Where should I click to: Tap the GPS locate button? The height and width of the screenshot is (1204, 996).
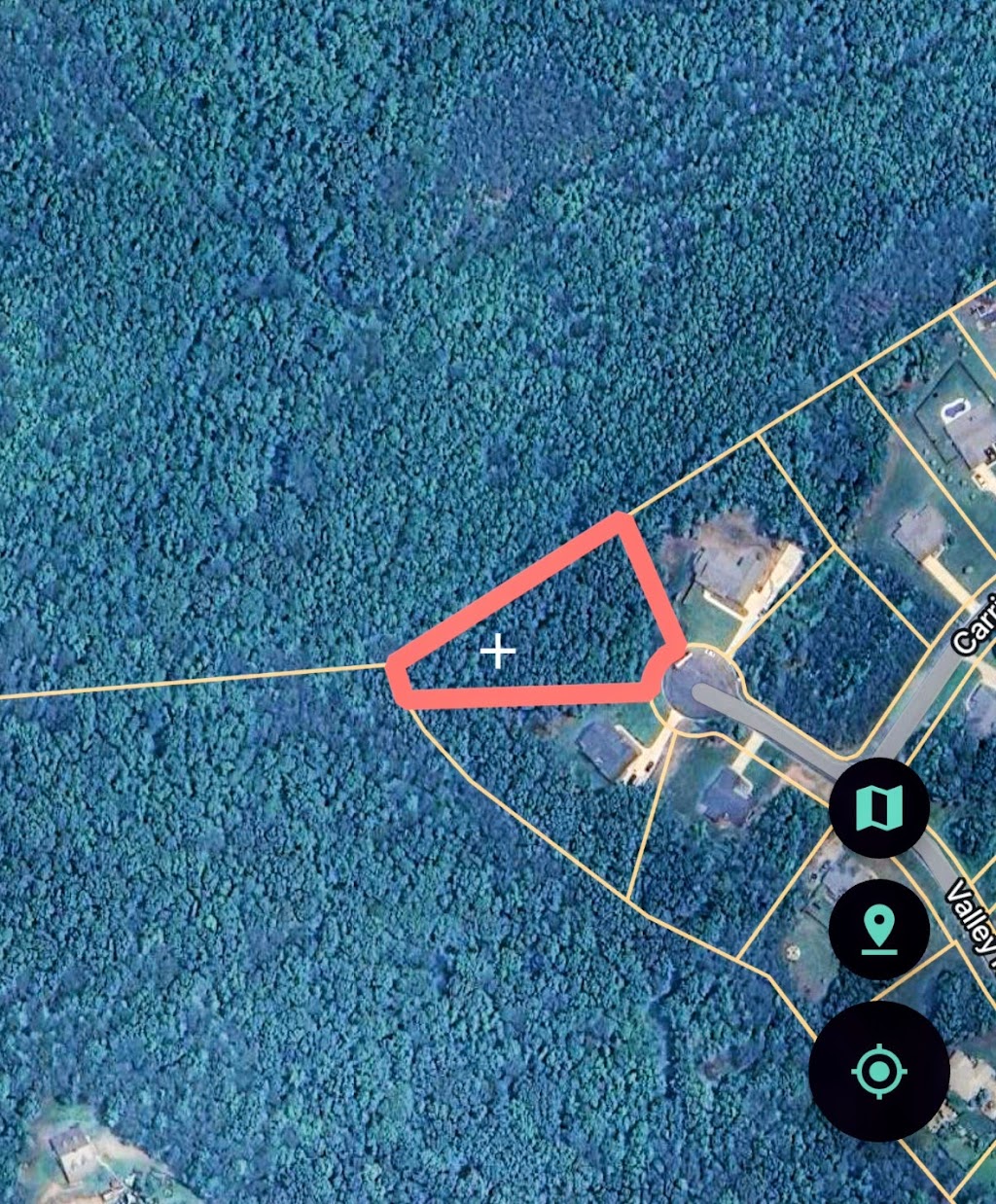click(878, 1071)
